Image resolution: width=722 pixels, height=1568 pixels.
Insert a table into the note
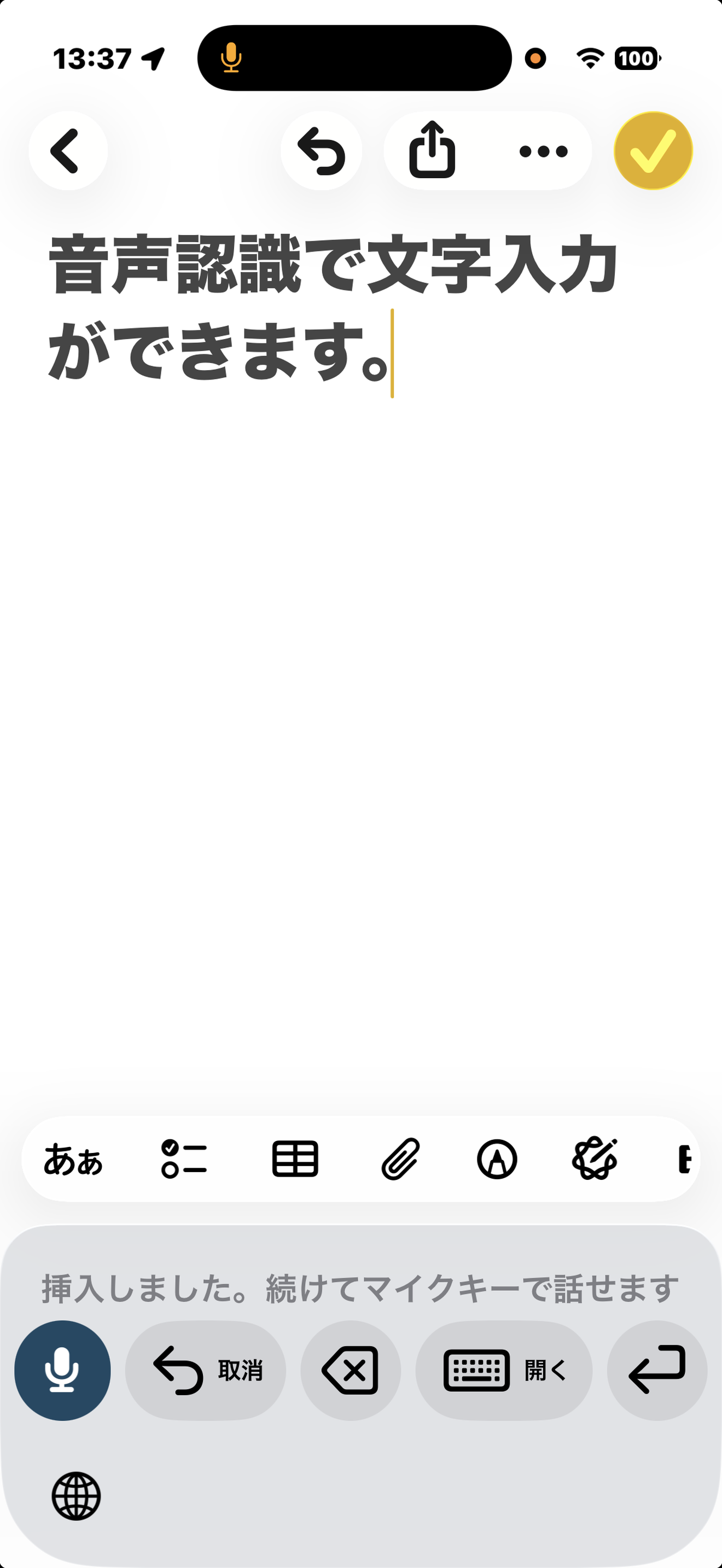295,1159
